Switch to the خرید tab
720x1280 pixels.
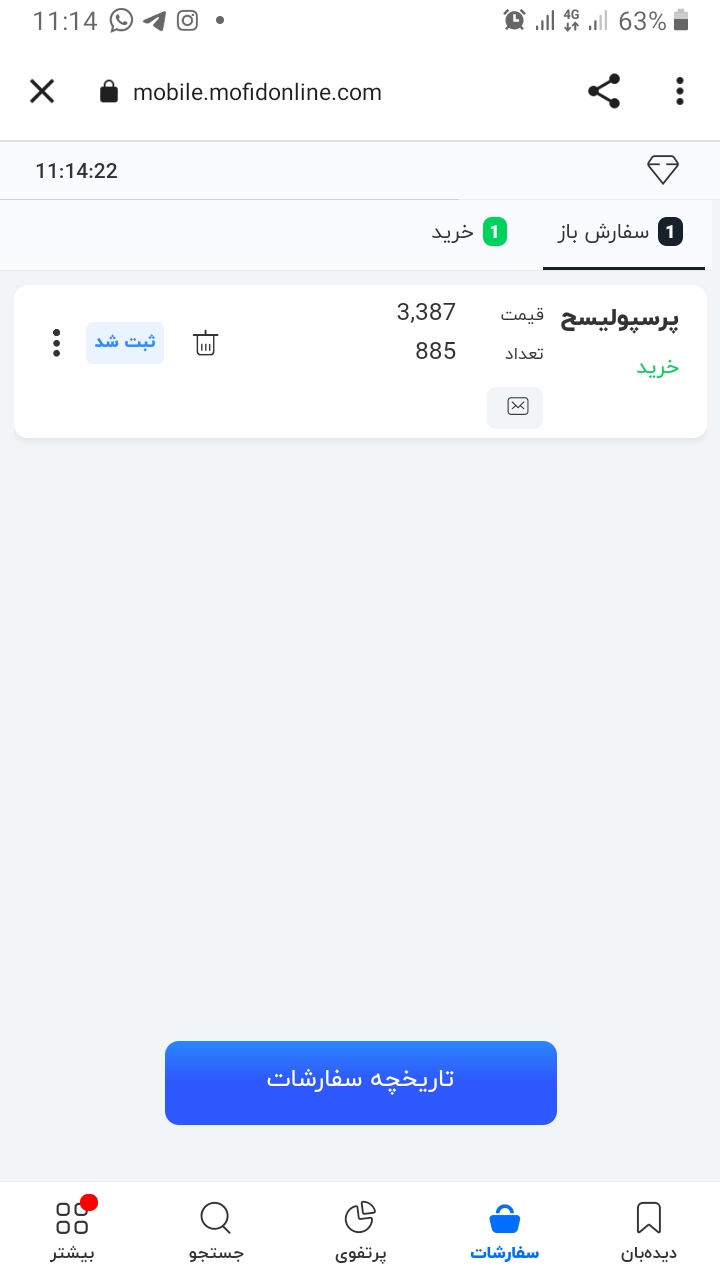point(469,233)
